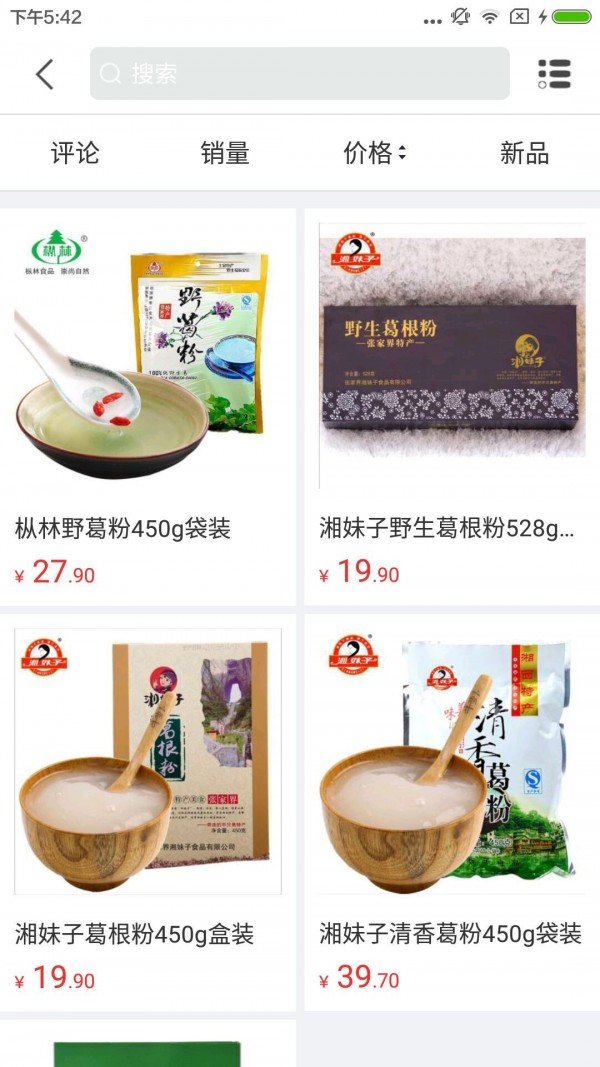
Task: Switch the product layout with the list icon
Action: [554, 74]
